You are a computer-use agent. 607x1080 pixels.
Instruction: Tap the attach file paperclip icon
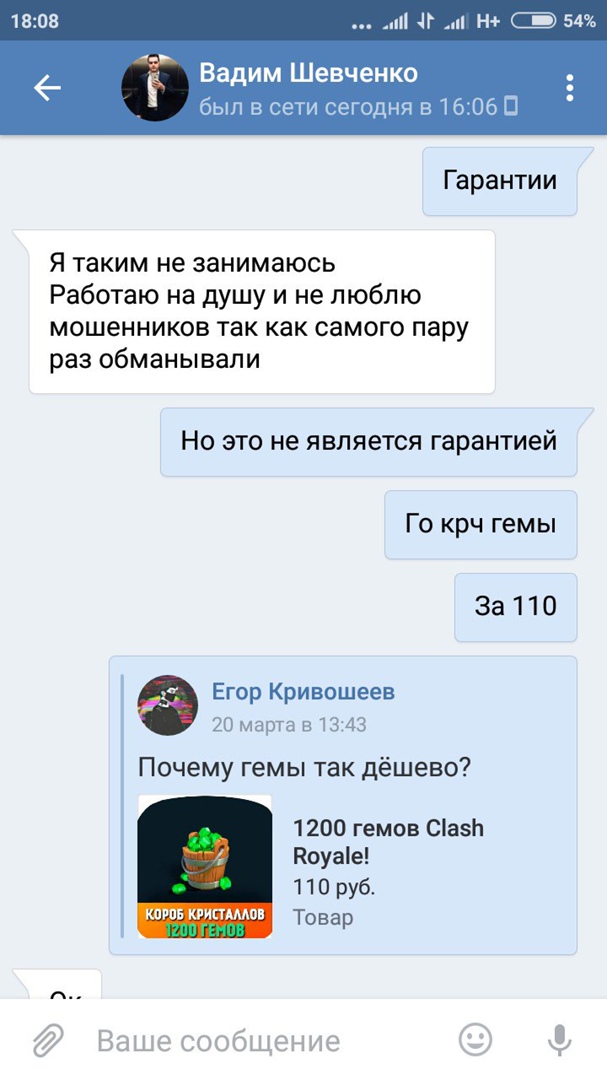pos(47,1040)
